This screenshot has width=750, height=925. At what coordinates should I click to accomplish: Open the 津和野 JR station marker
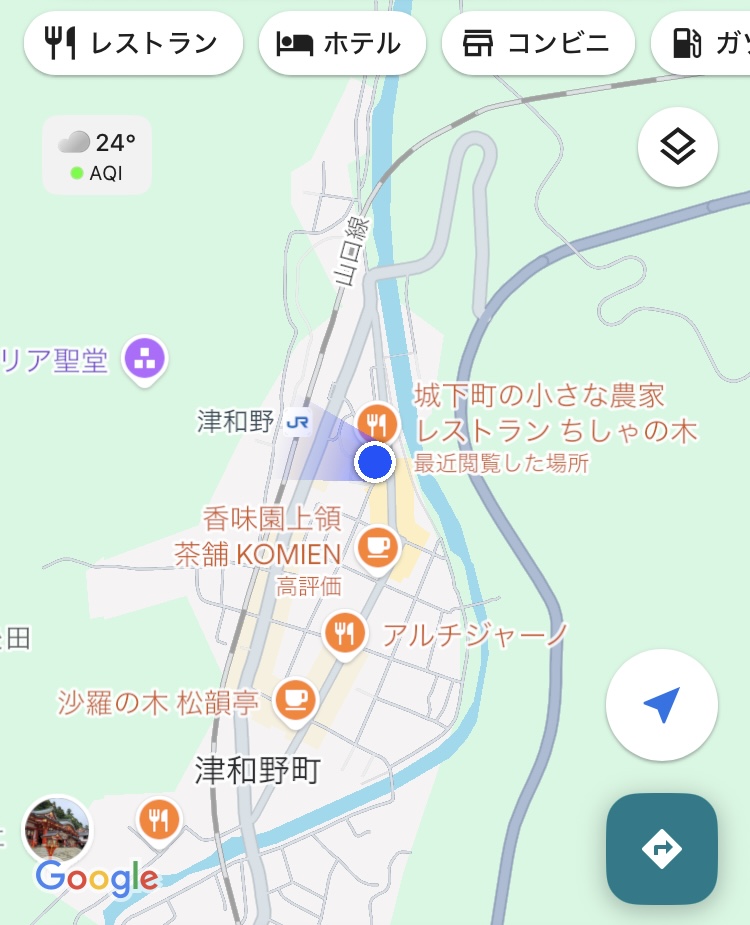point(297,422)
